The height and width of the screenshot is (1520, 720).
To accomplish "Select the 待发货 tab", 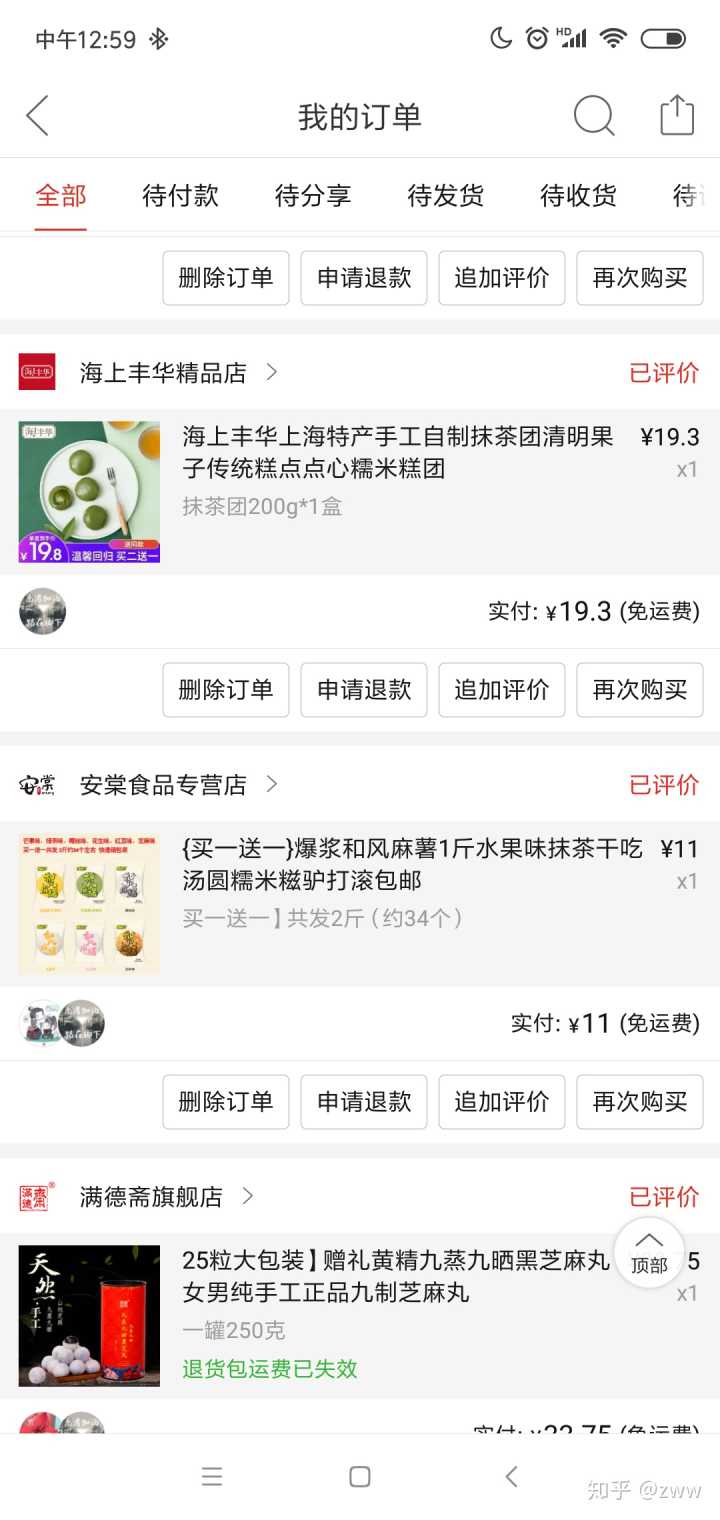I will (445, 196).
